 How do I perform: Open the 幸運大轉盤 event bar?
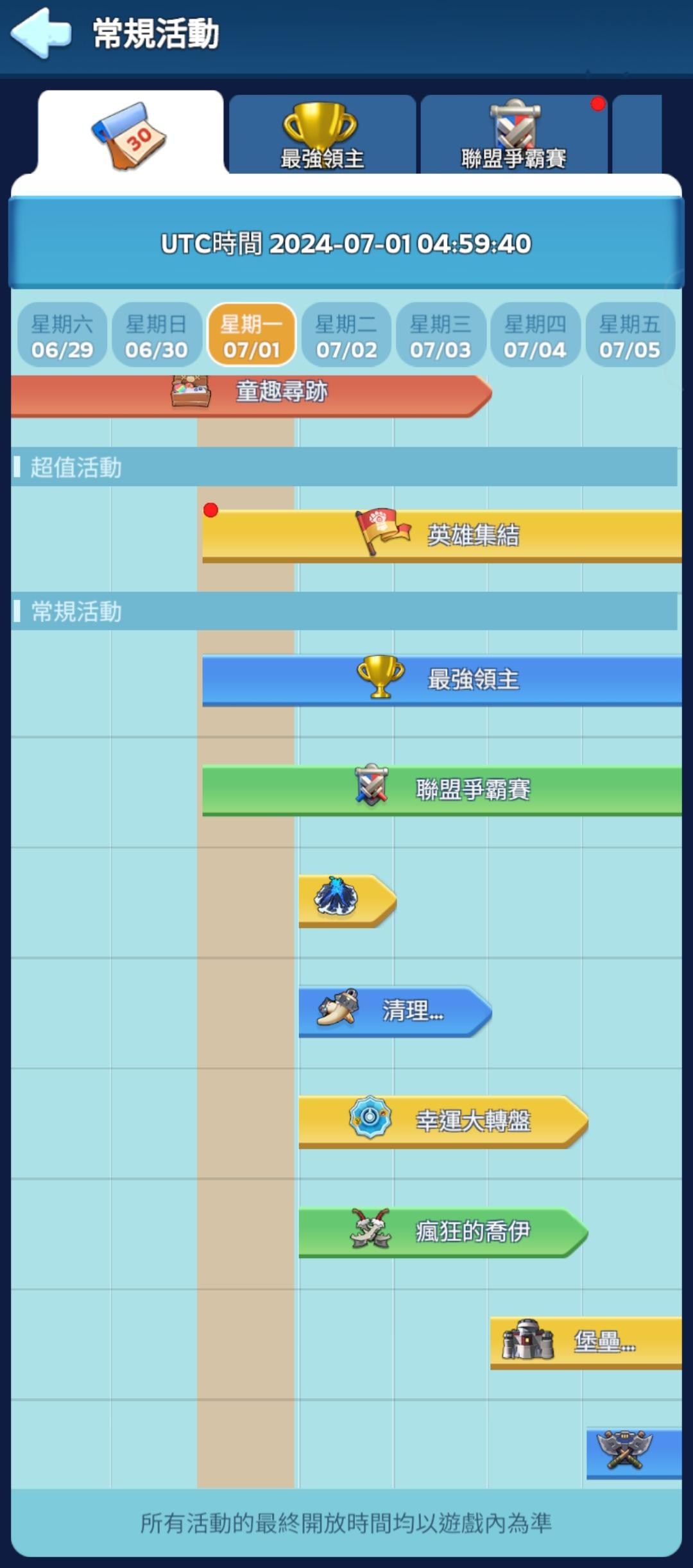[443, 1122]
